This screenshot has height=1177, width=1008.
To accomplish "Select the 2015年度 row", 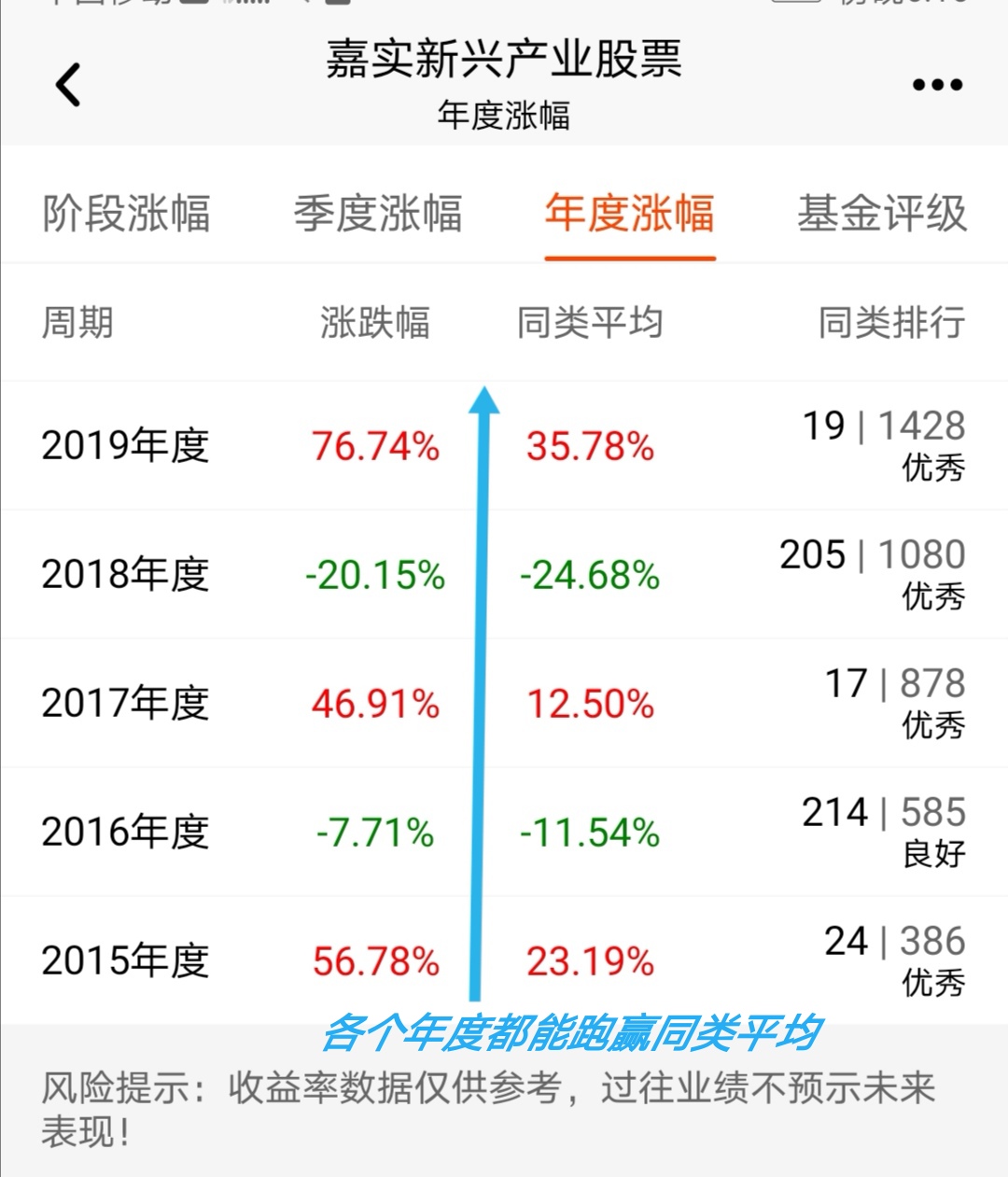I will (x=504, y=960).
